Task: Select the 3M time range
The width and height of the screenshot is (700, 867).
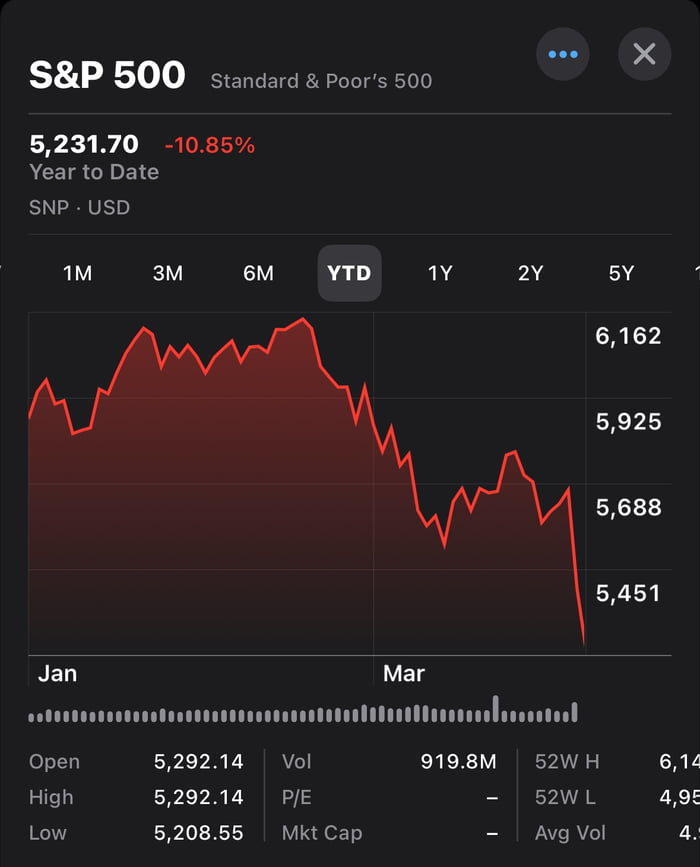Action: [x=167, y=273]
